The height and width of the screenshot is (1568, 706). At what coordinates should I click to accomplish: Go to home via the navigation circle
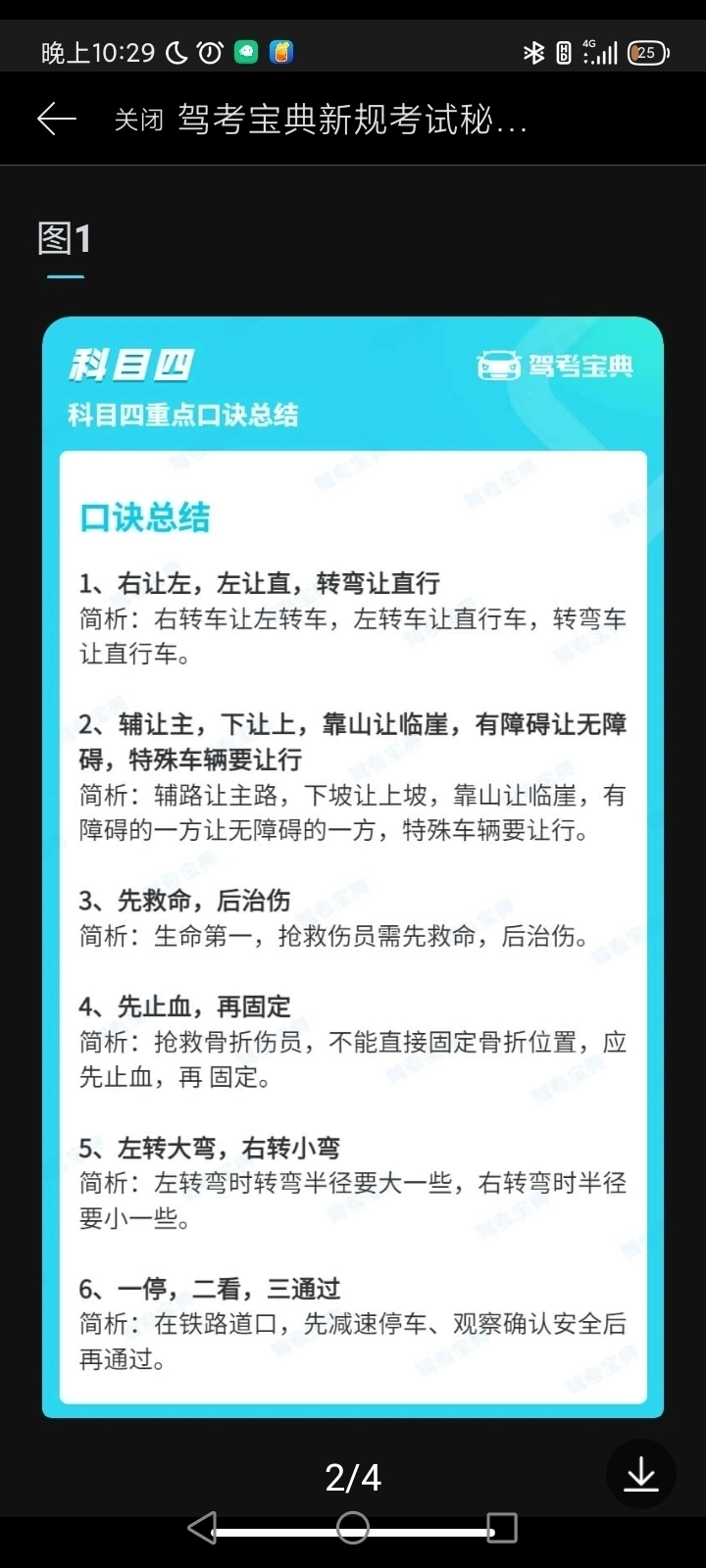pos(353,1527)
